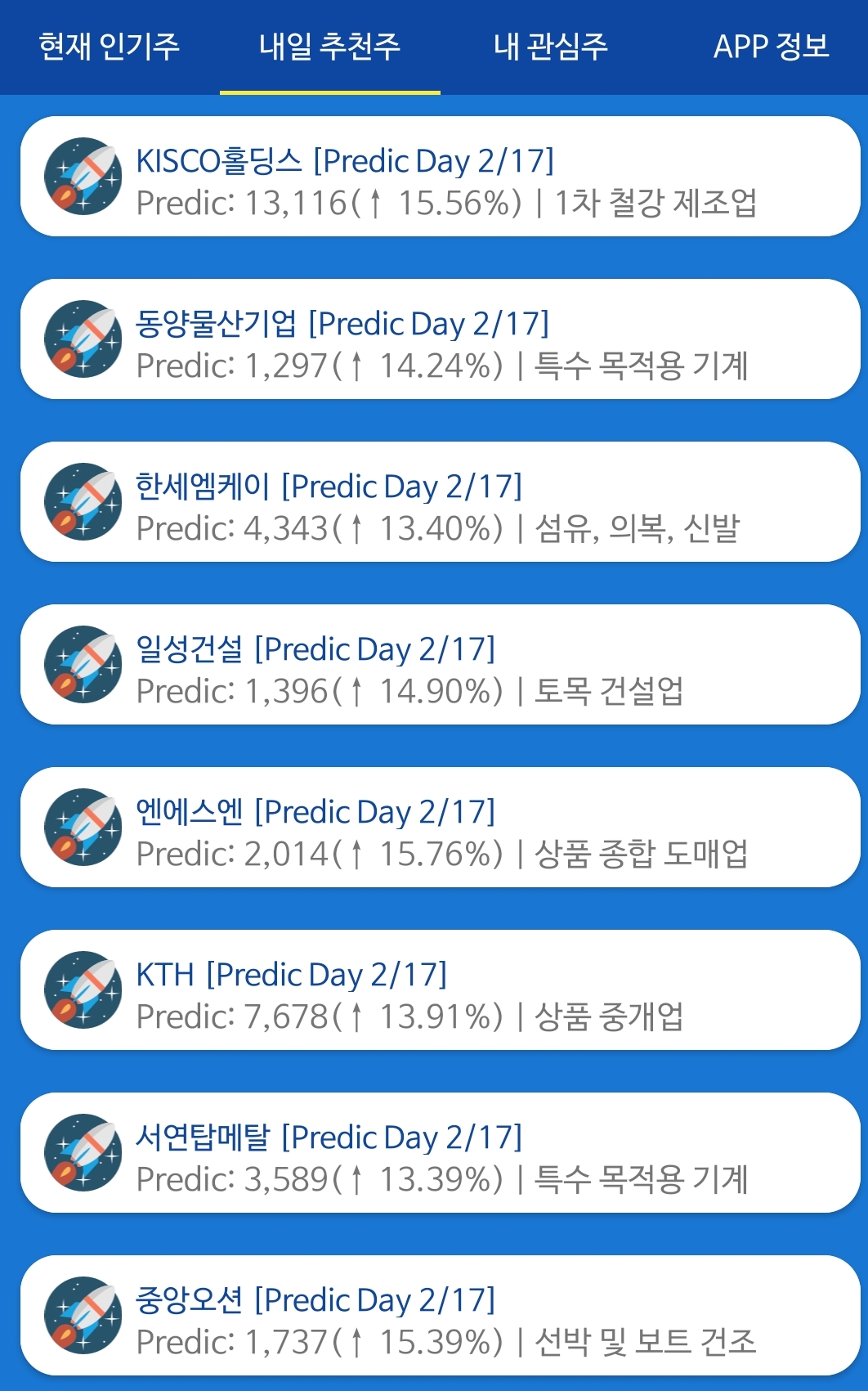
Task: Open the 중앙오션 prediction card
Action: (x=441, y=1316)
